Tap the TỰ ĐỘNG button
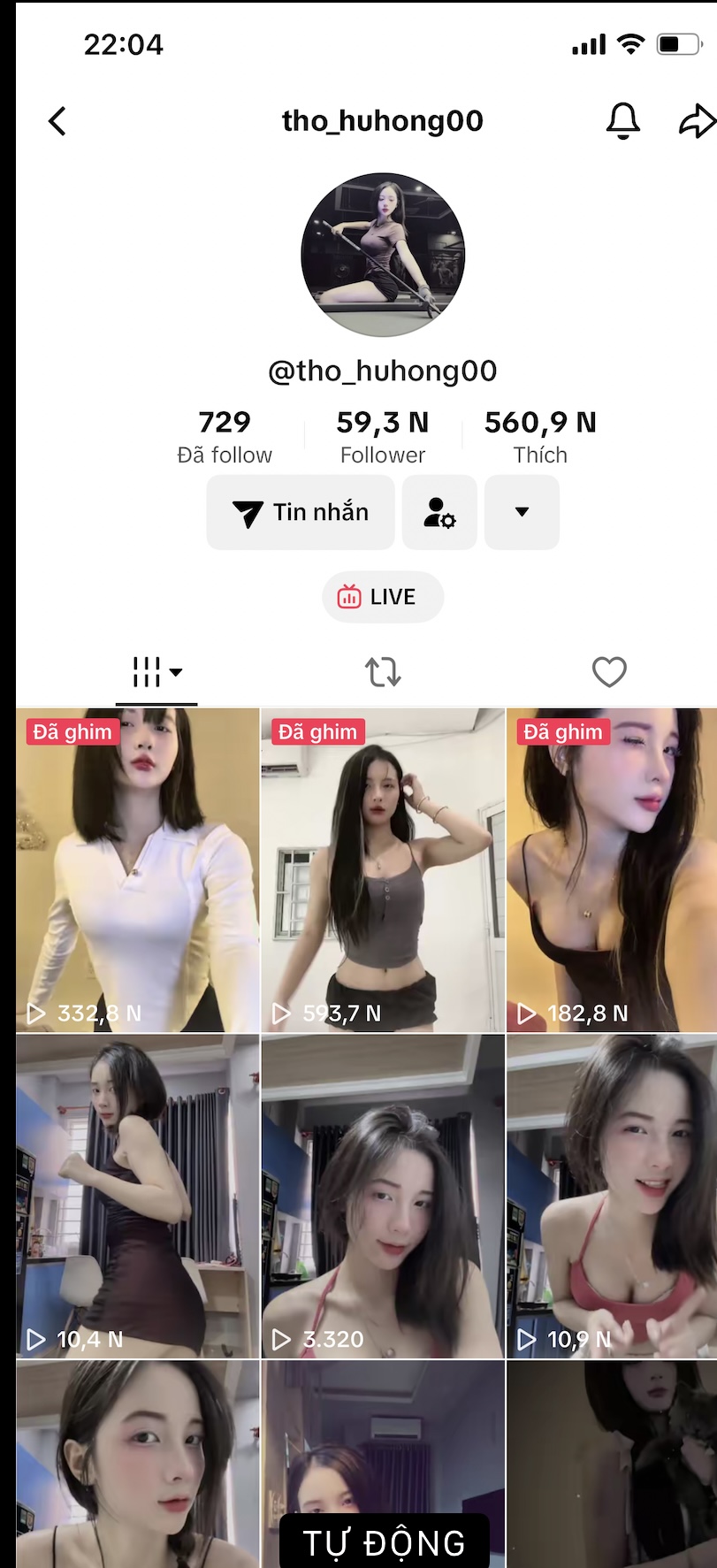The width and height of the screenshot is (717, 1568). (x=384, y=1542)
